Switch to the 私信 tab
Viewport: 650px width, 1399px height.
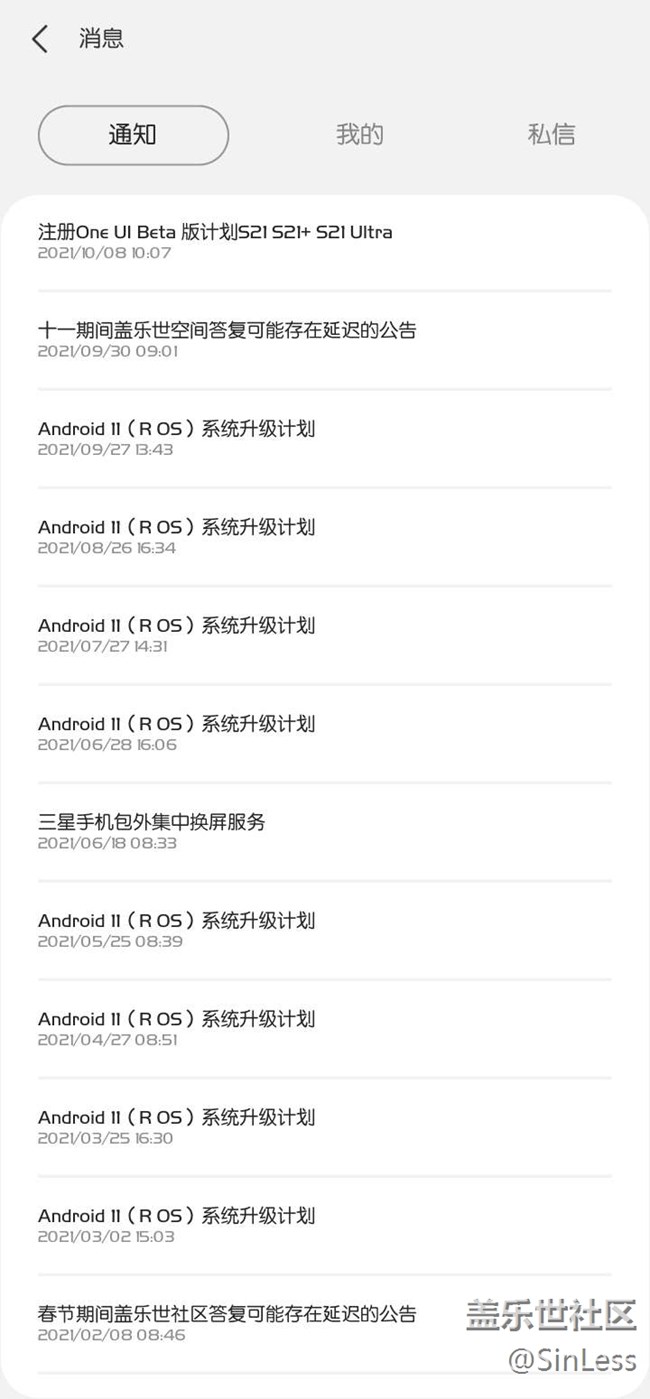pos(551,135)
